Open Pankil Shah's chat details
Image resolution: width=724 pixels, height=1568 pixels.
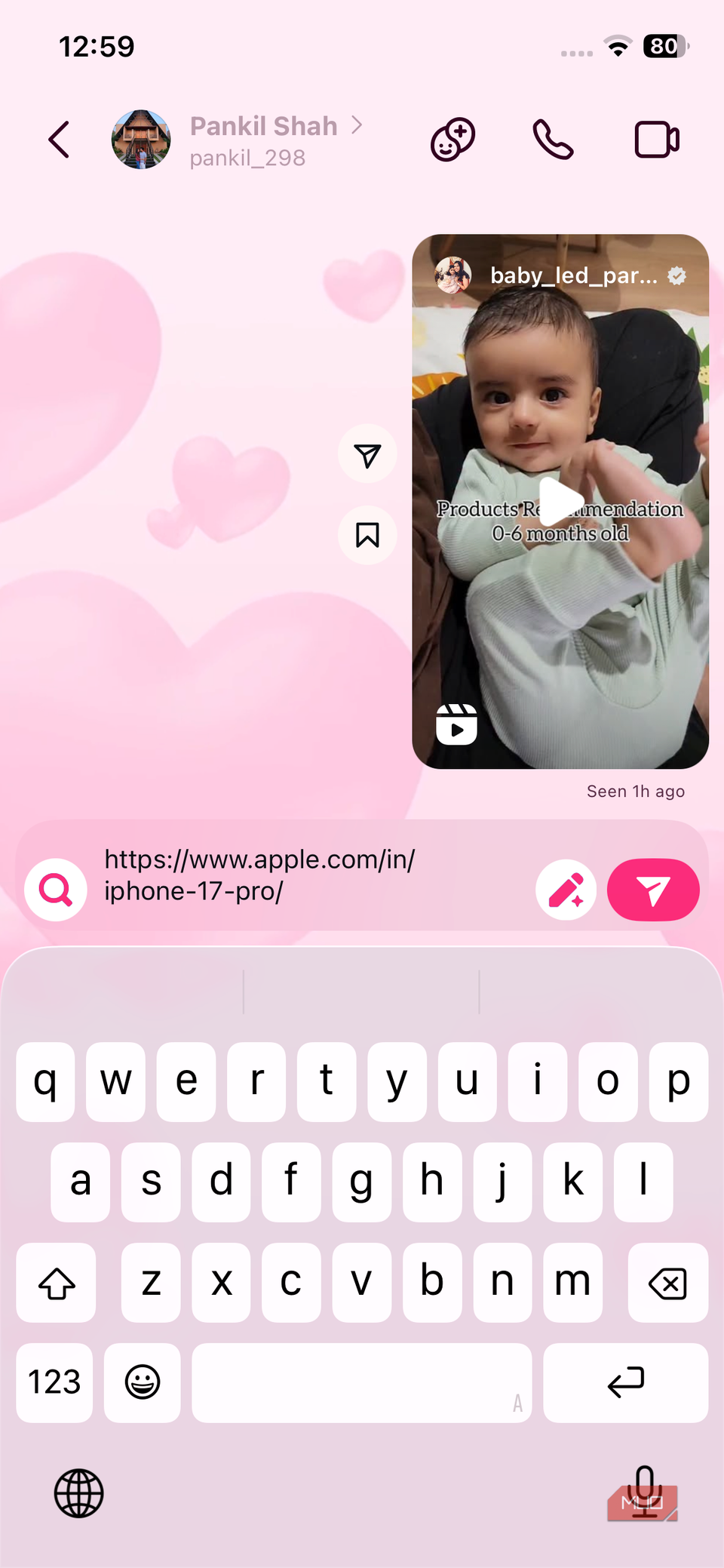coord(263,140)
